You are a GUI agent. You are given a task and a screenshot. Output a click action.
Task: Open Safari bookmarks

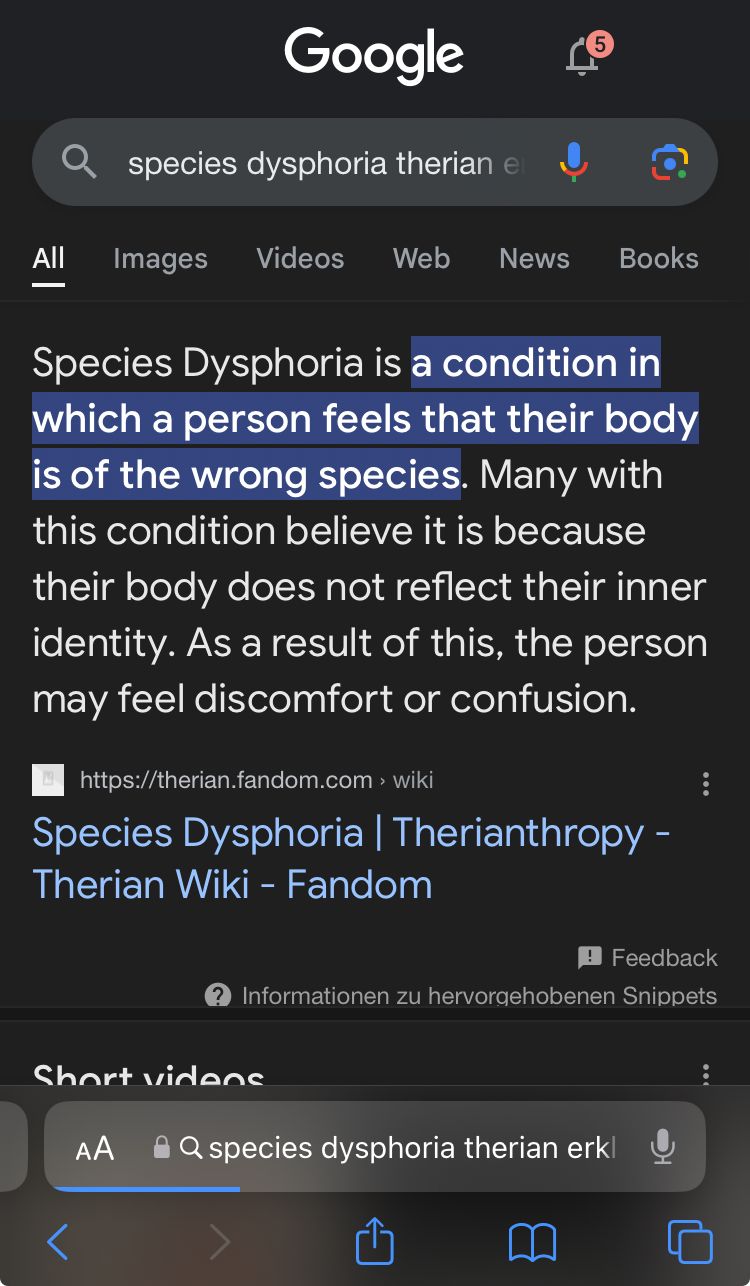(x=532, y=1243)
